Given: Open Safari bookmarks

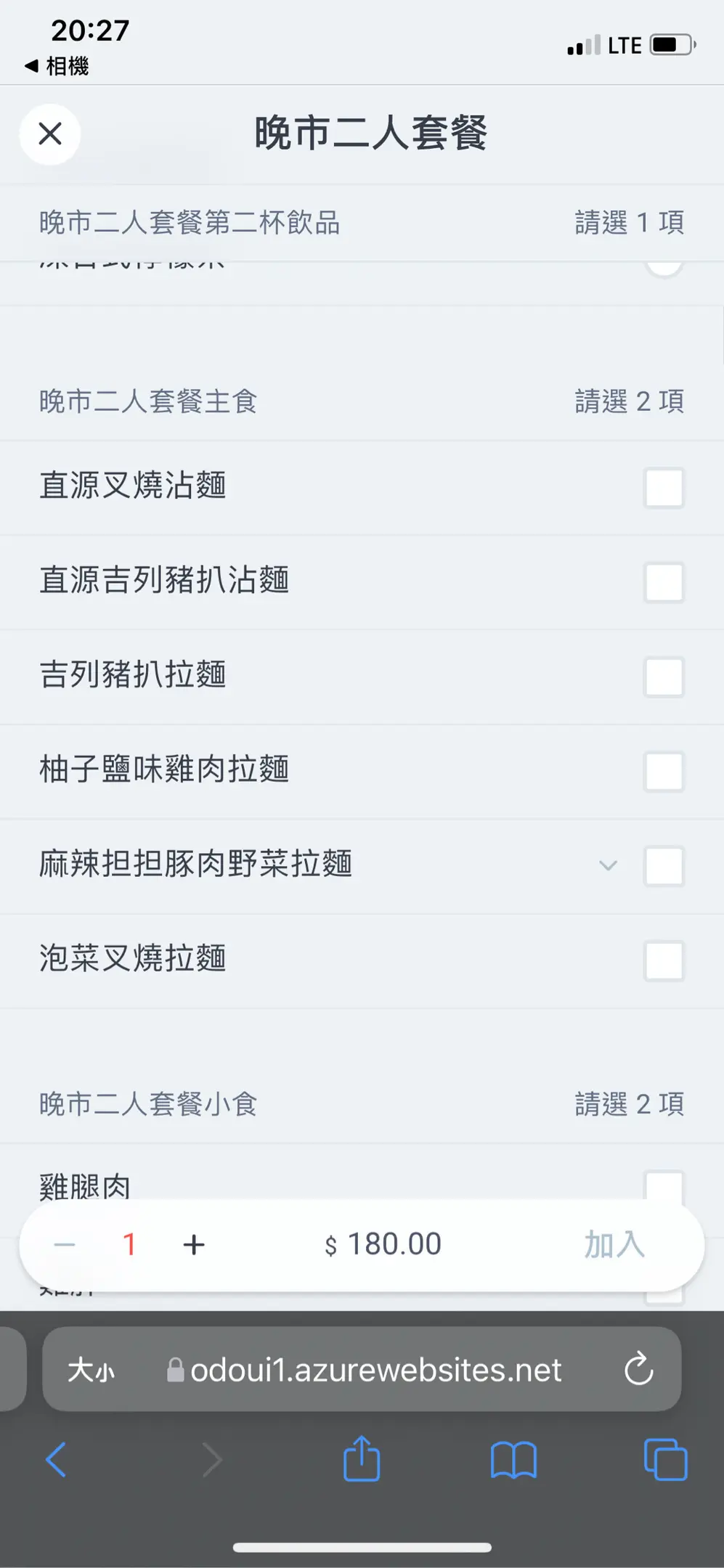Looking at the screenshot, I should click(x=513, y=1460).
